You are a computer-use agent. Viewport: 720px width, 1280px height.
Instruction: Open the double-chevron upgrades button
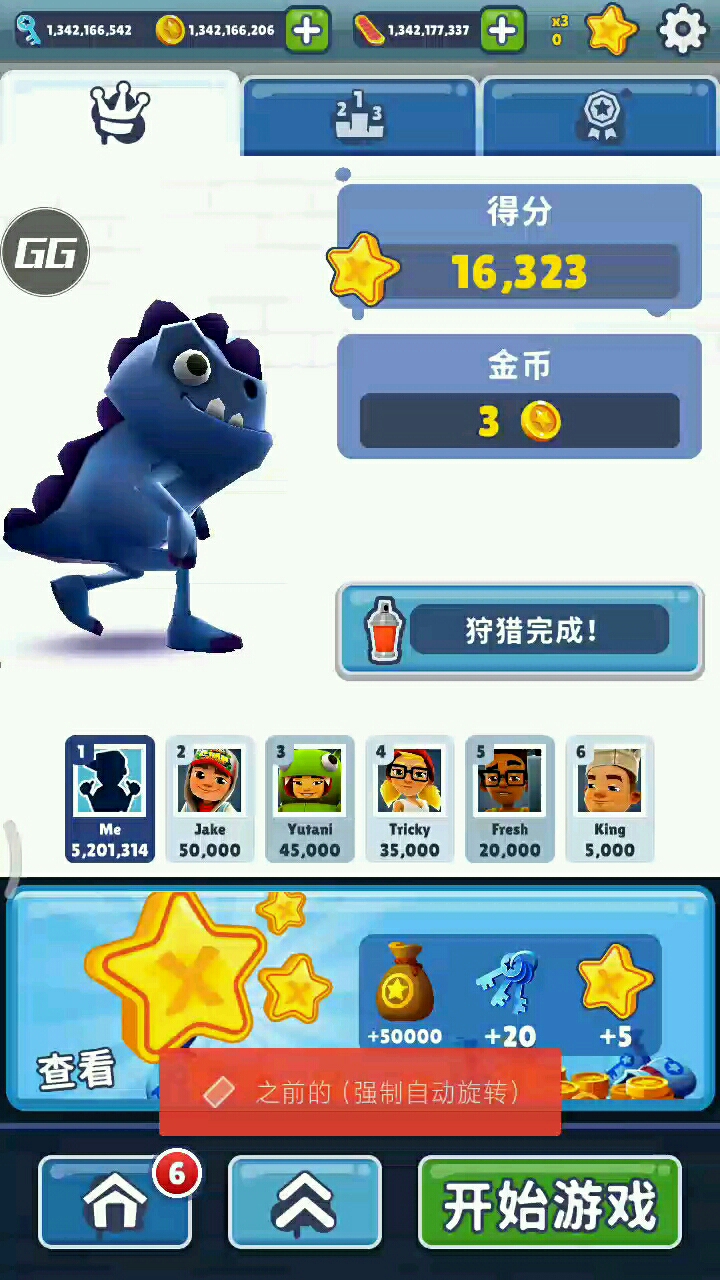click(x=305, y=1203)
